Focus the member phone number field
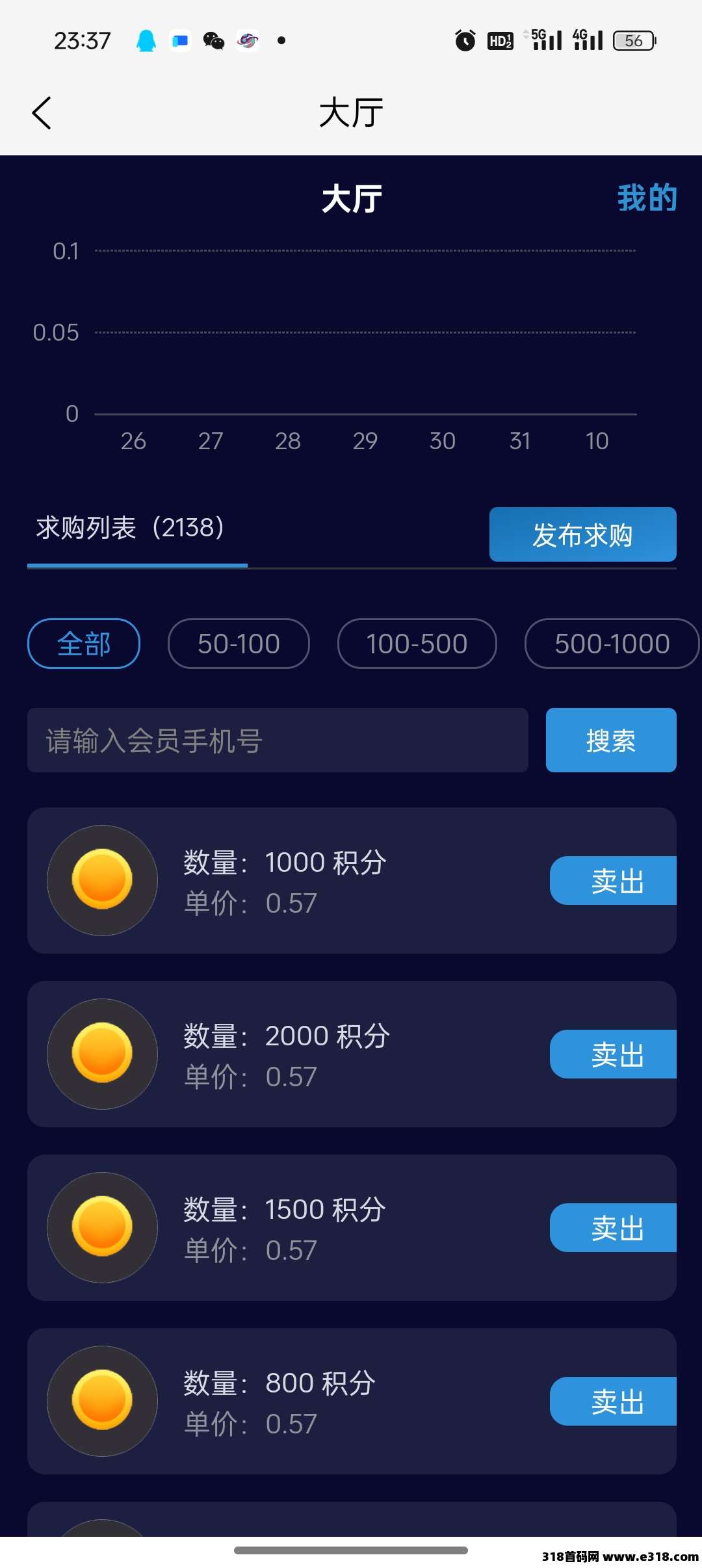702x1568 pixels. (x=278, y=740)
